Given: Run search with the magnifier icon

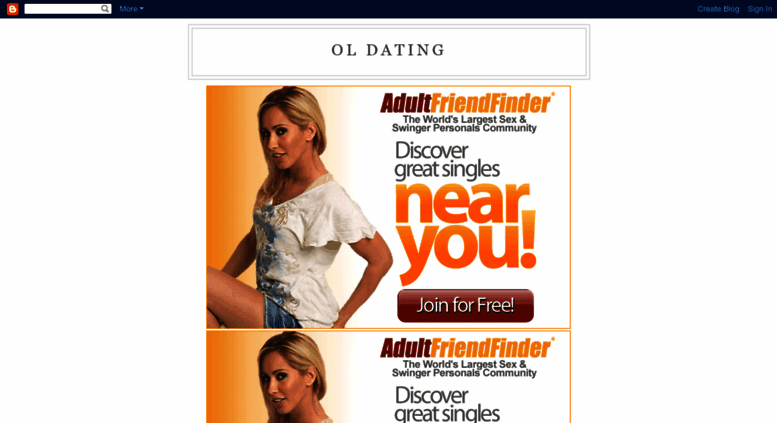Looking at the screenshot, I should 105,9.
